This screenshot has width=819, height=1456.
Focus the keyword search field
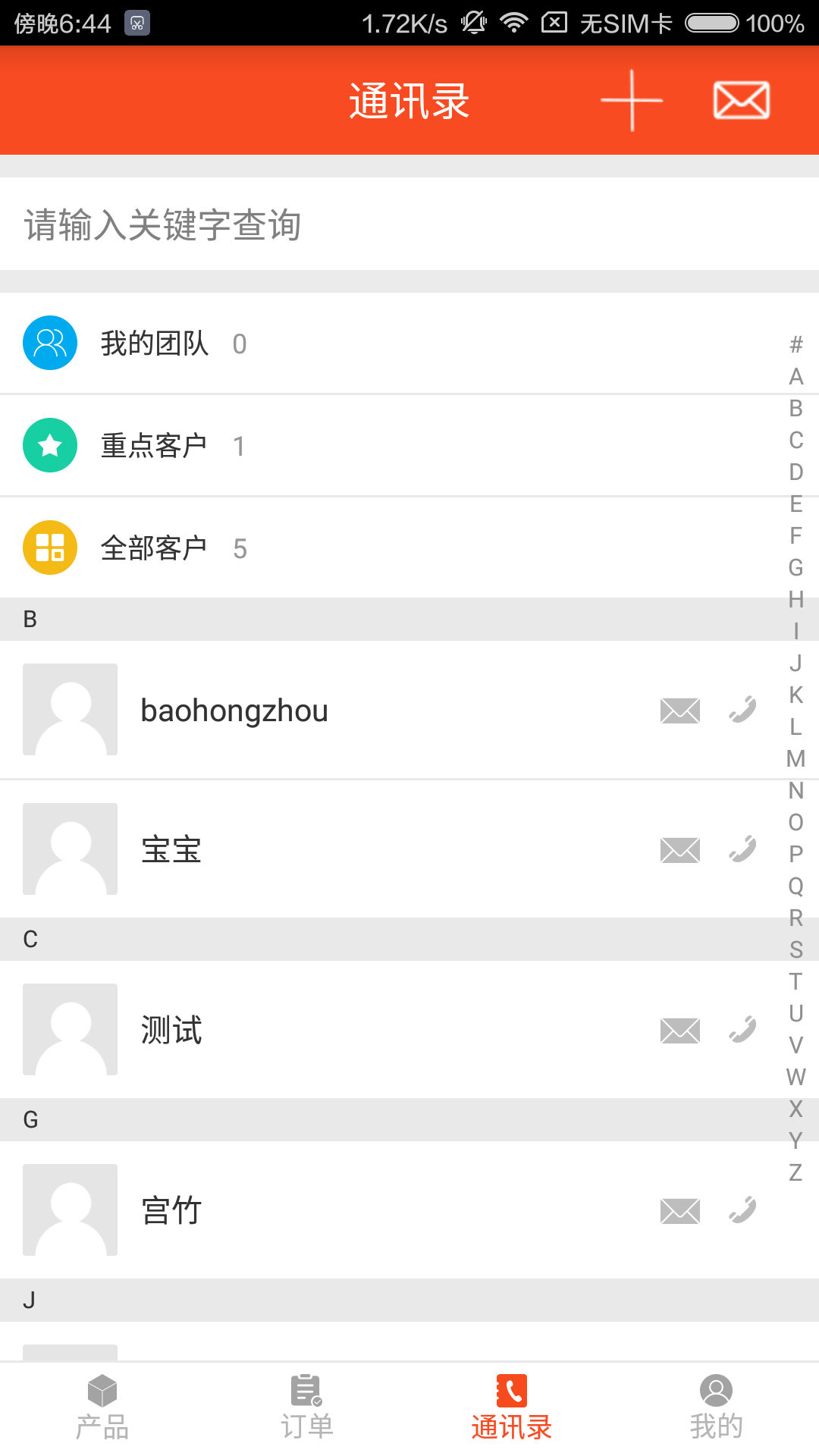409,225
